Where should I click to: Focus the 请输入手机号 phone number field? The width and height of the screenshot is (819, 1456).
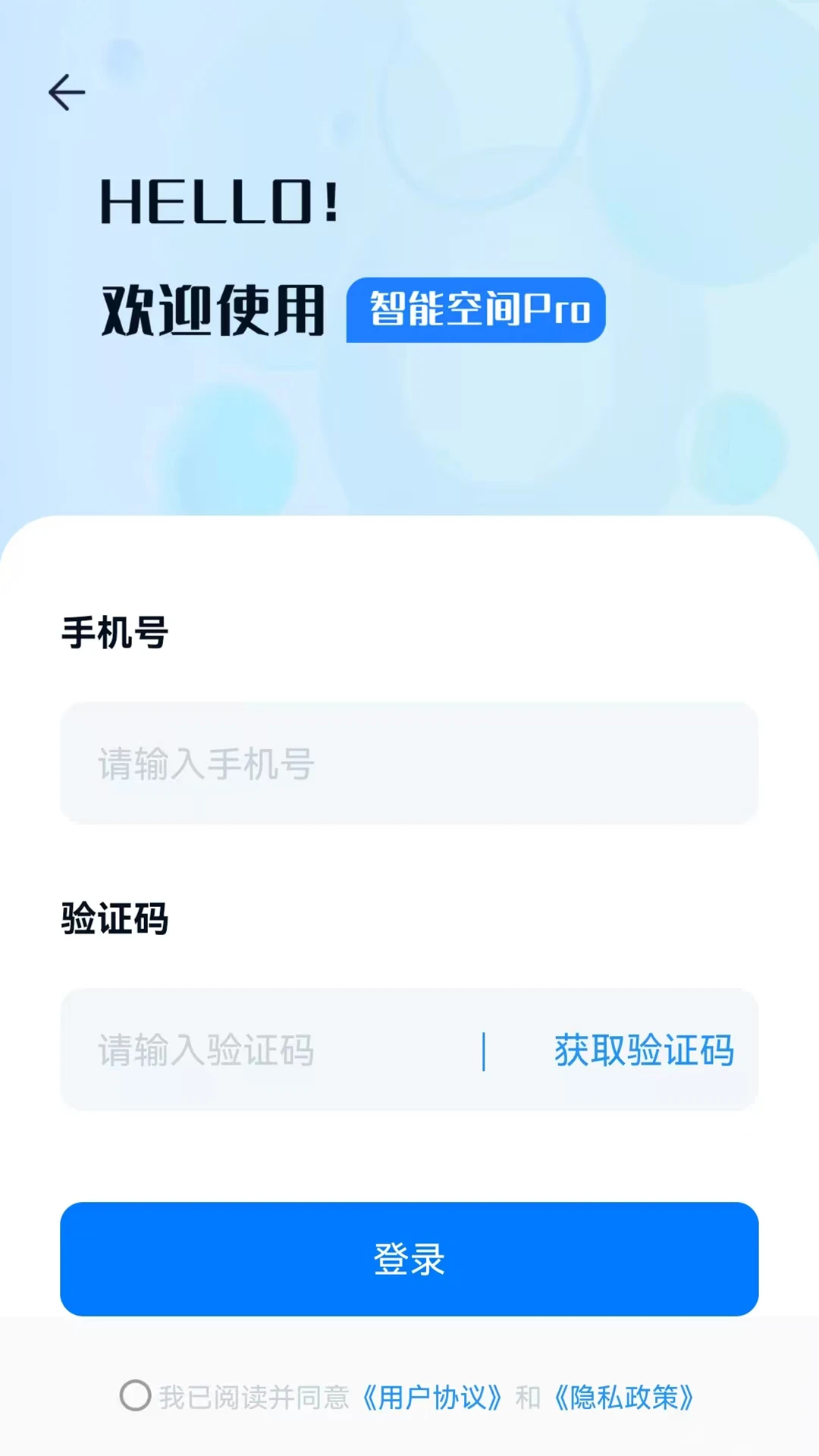[x=409, y=763]
